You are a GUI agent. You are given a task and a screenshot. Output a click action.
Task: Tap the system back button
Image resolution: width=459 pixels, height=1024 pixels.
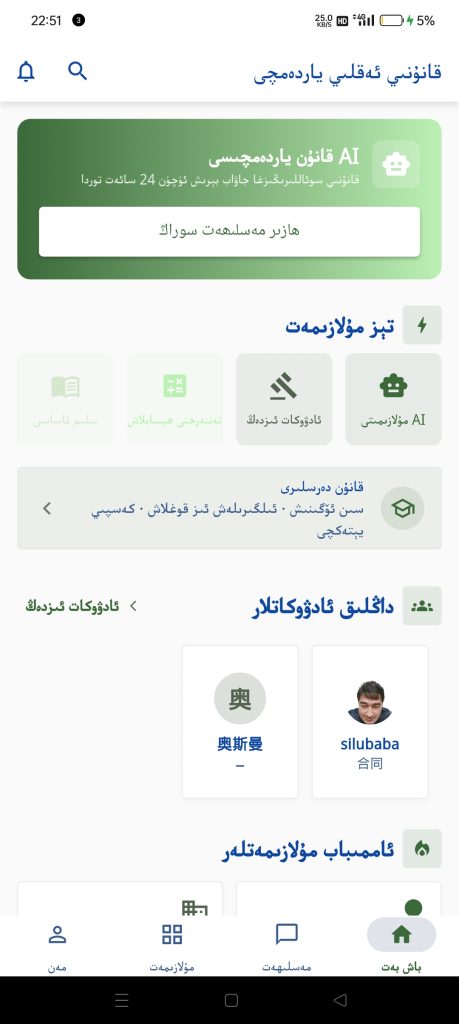coord(340,1000)
